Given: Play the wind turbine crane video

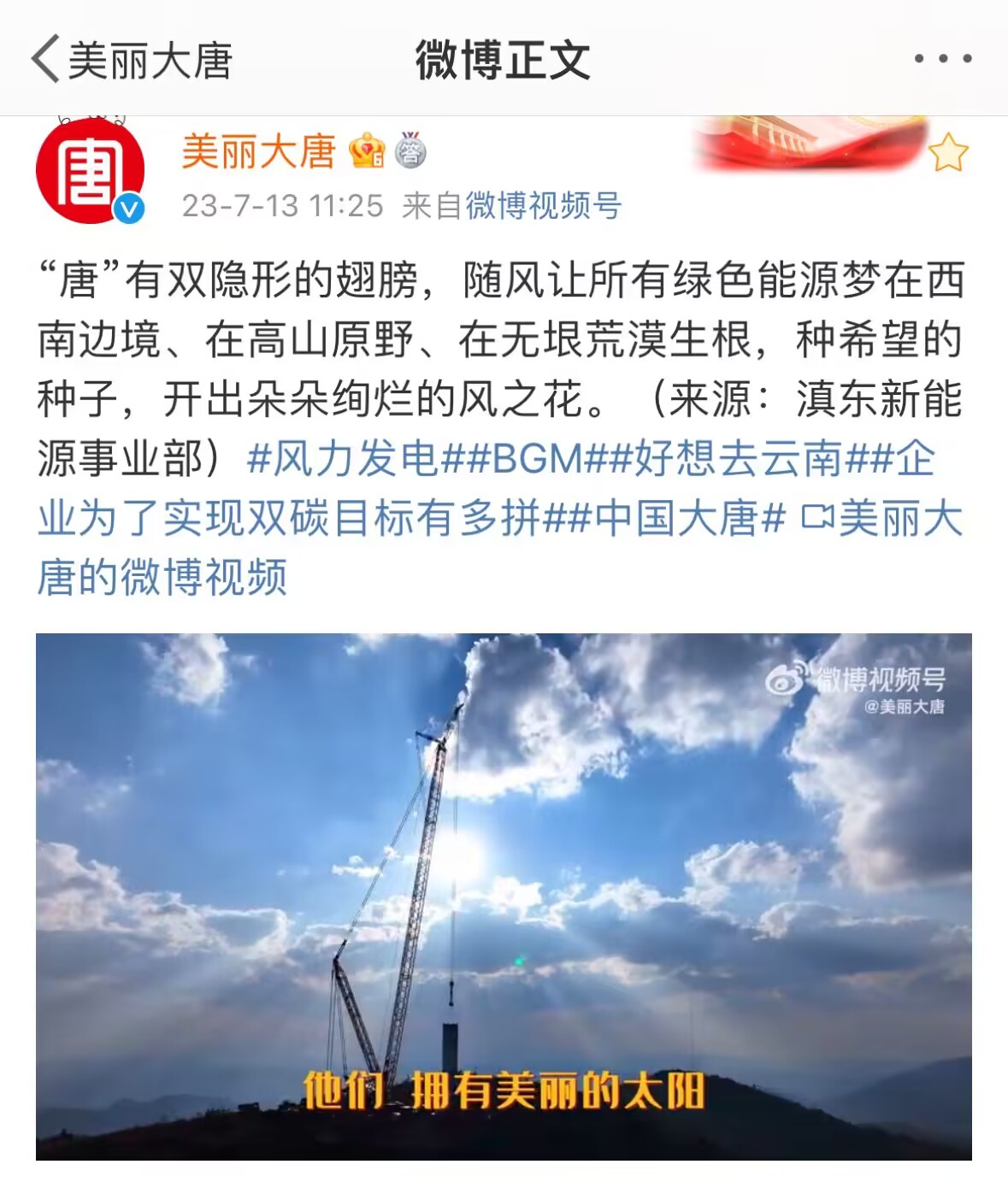Looking at the screenshot, I should tap(504, 896).
